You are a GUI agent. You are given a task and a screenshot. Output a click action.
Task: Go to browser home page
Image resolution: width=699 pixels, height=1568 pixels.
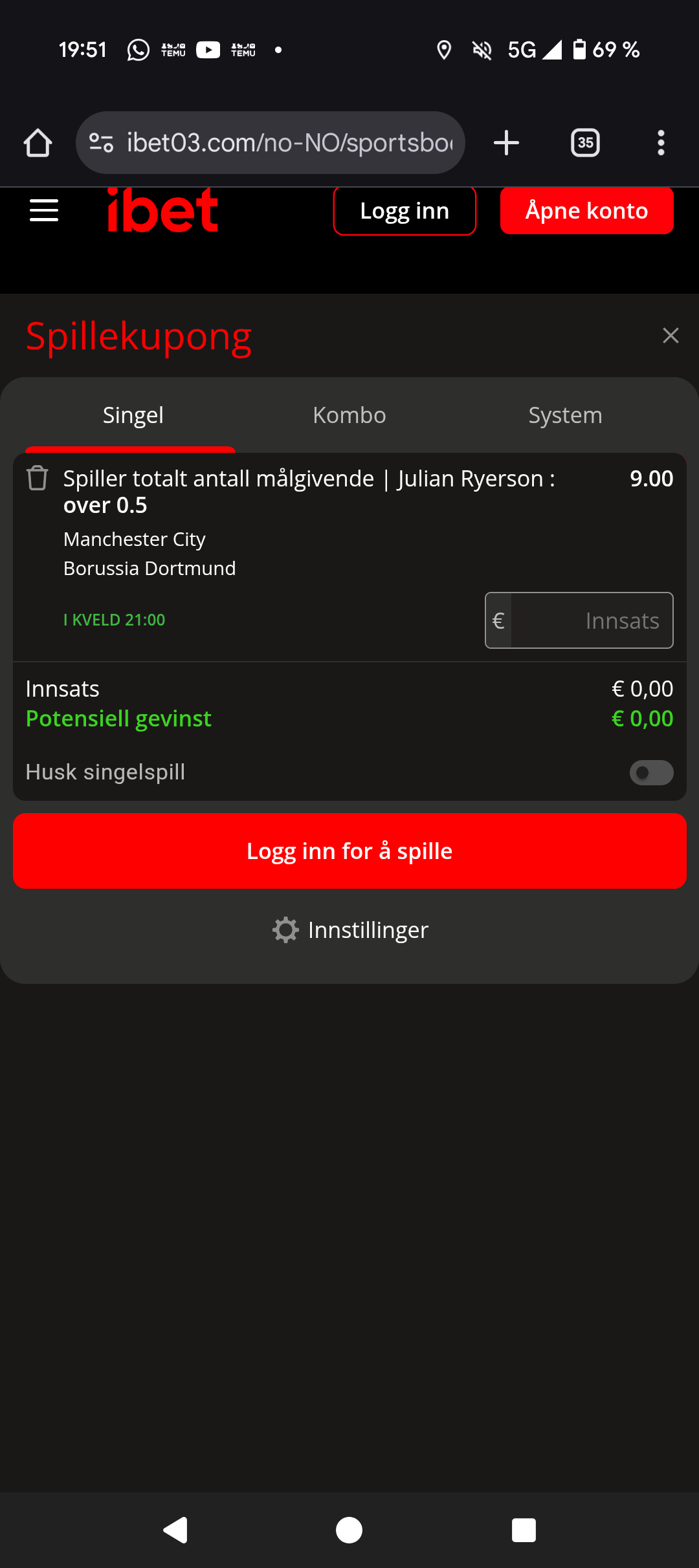(x=38, y=143)
